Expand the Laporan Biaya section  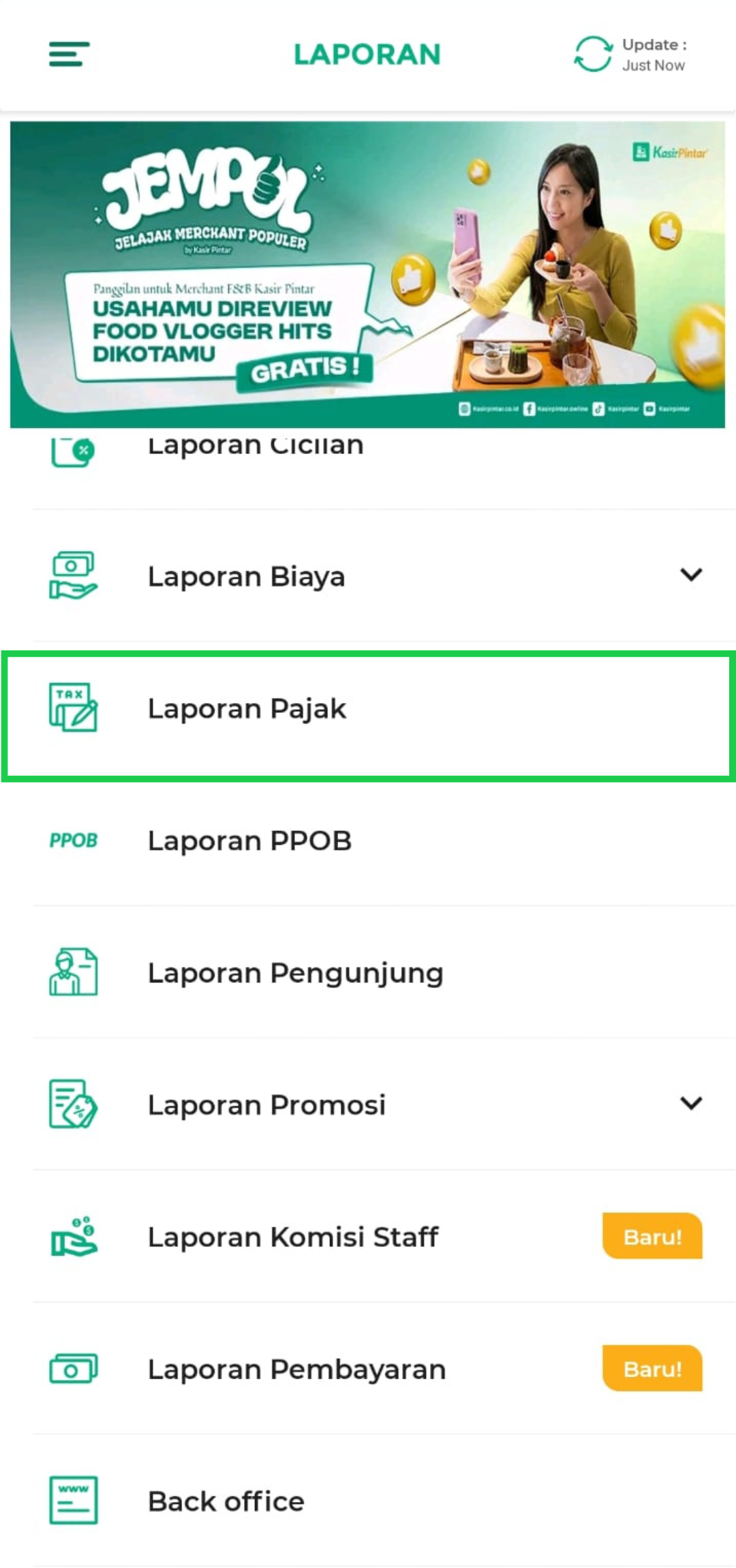click(x=690, y=575)
